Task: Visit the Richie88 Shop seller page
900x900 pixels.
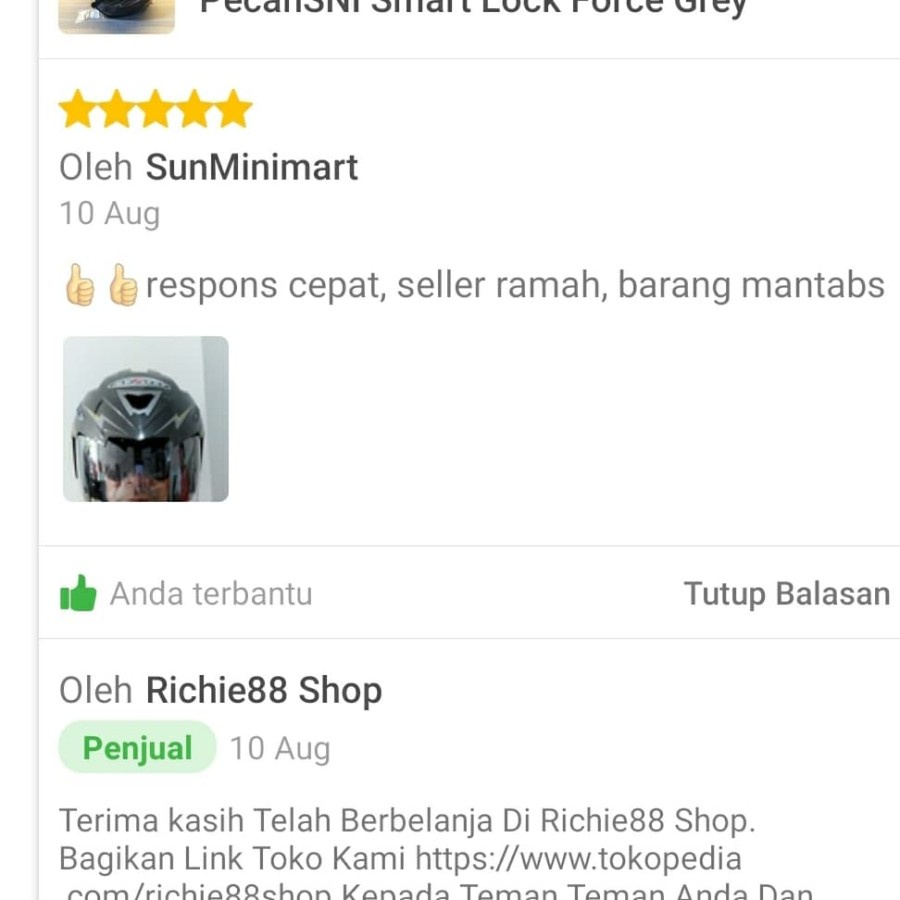Action: pyautogui.click(x=264, y=691)
